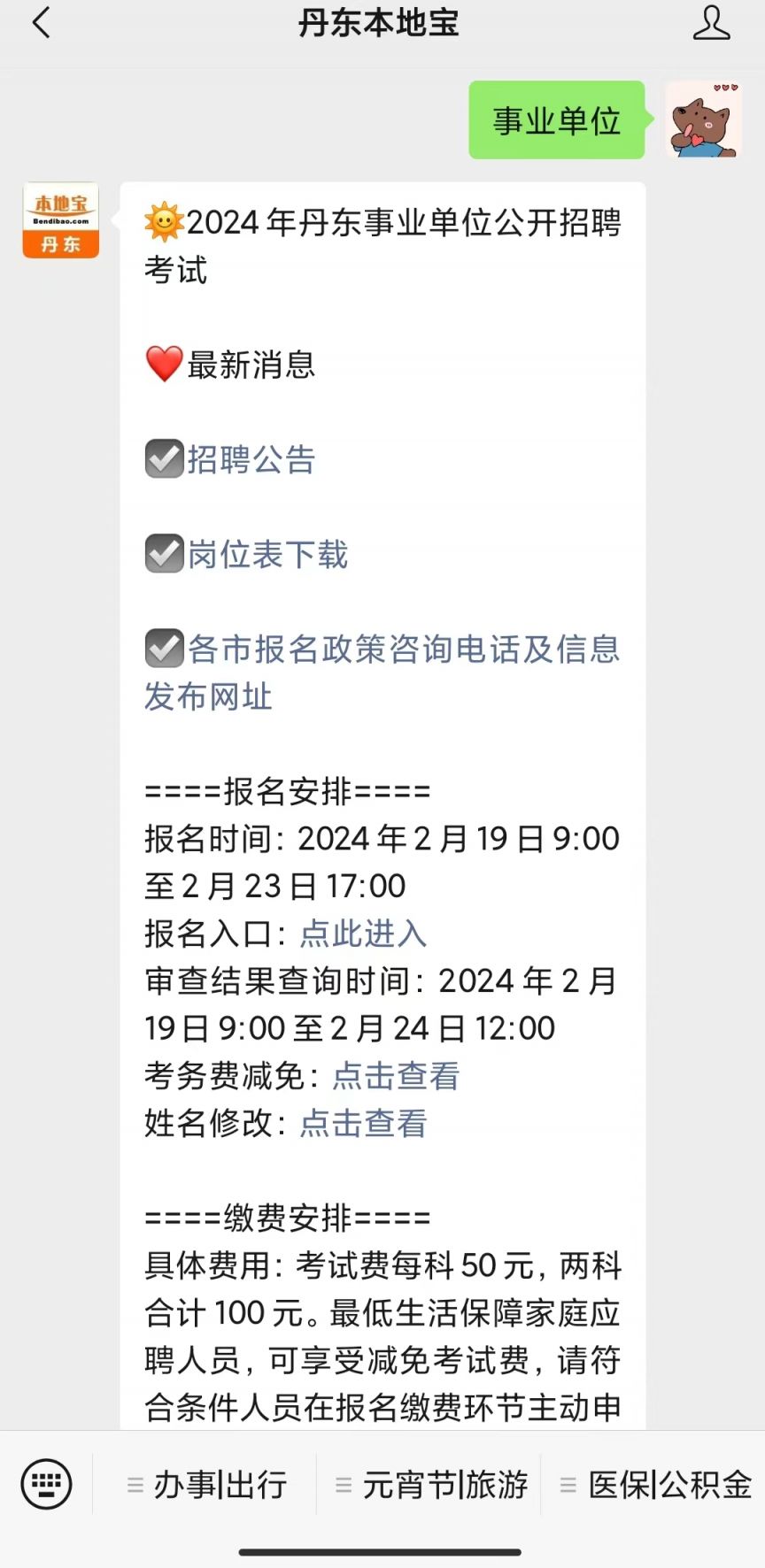
Task: Open the 办事|出行 menu
Action: [205, 1484]
